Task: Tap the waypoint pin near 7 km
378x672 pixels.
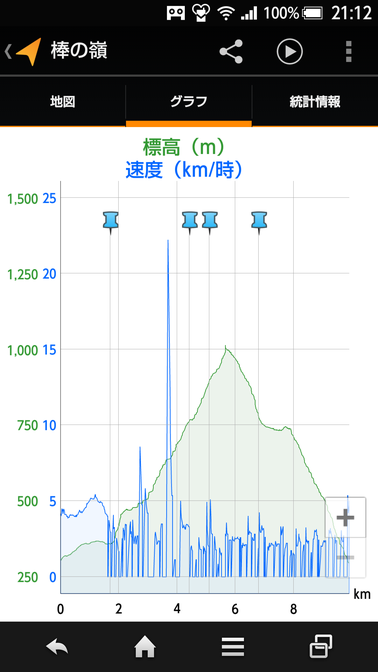Action: point(259,222)
